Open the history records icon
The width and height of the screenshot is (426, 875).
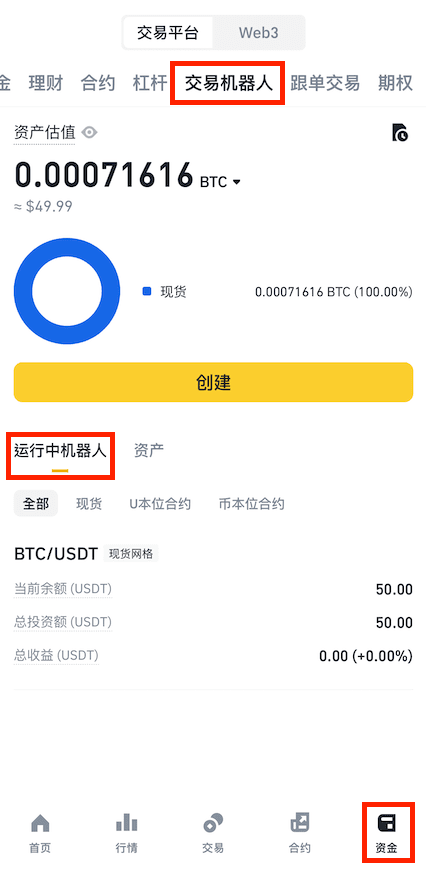[400, 133]
